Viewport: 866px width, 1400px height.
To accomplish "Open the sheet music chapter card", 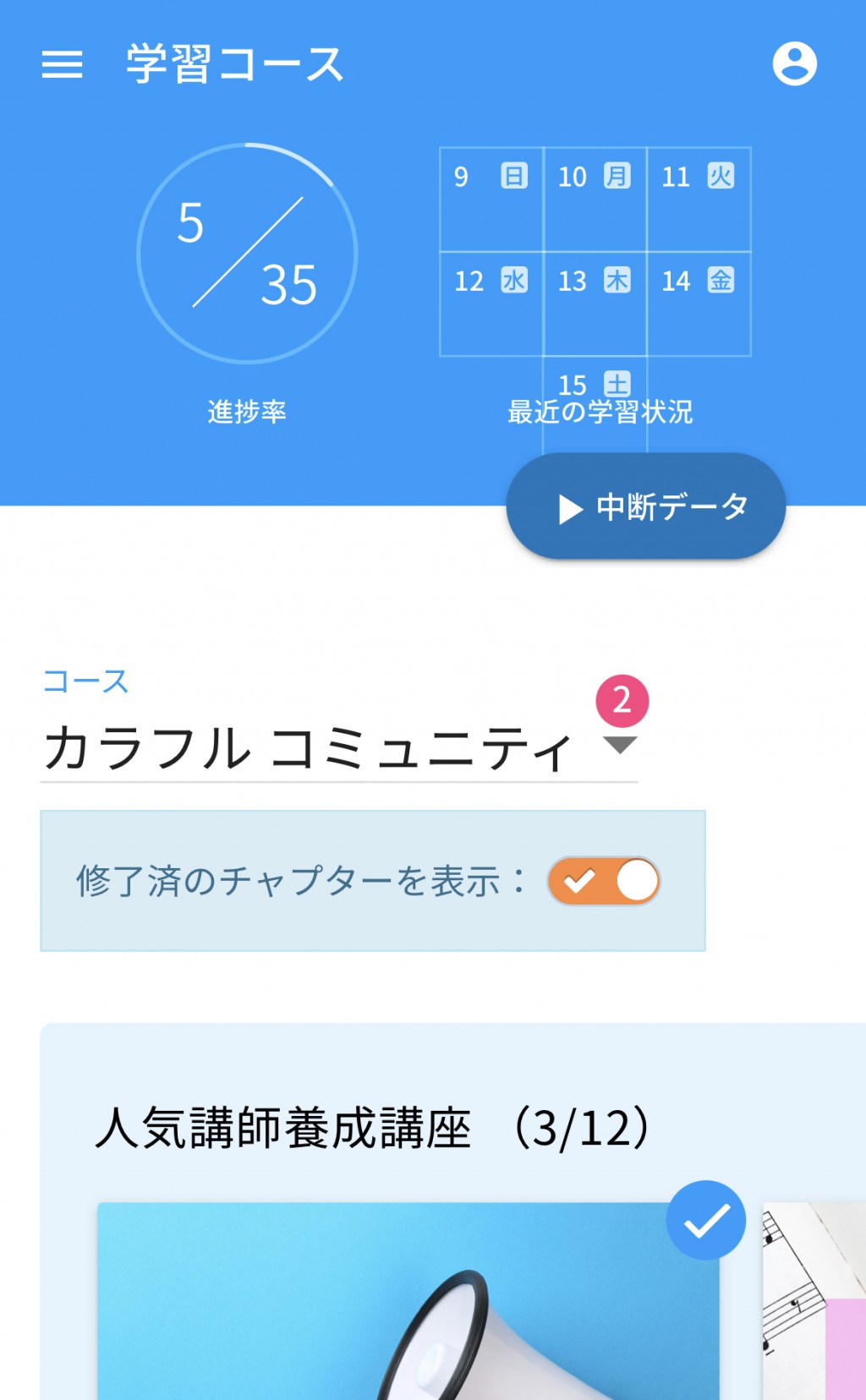I will pos(814,1300).
